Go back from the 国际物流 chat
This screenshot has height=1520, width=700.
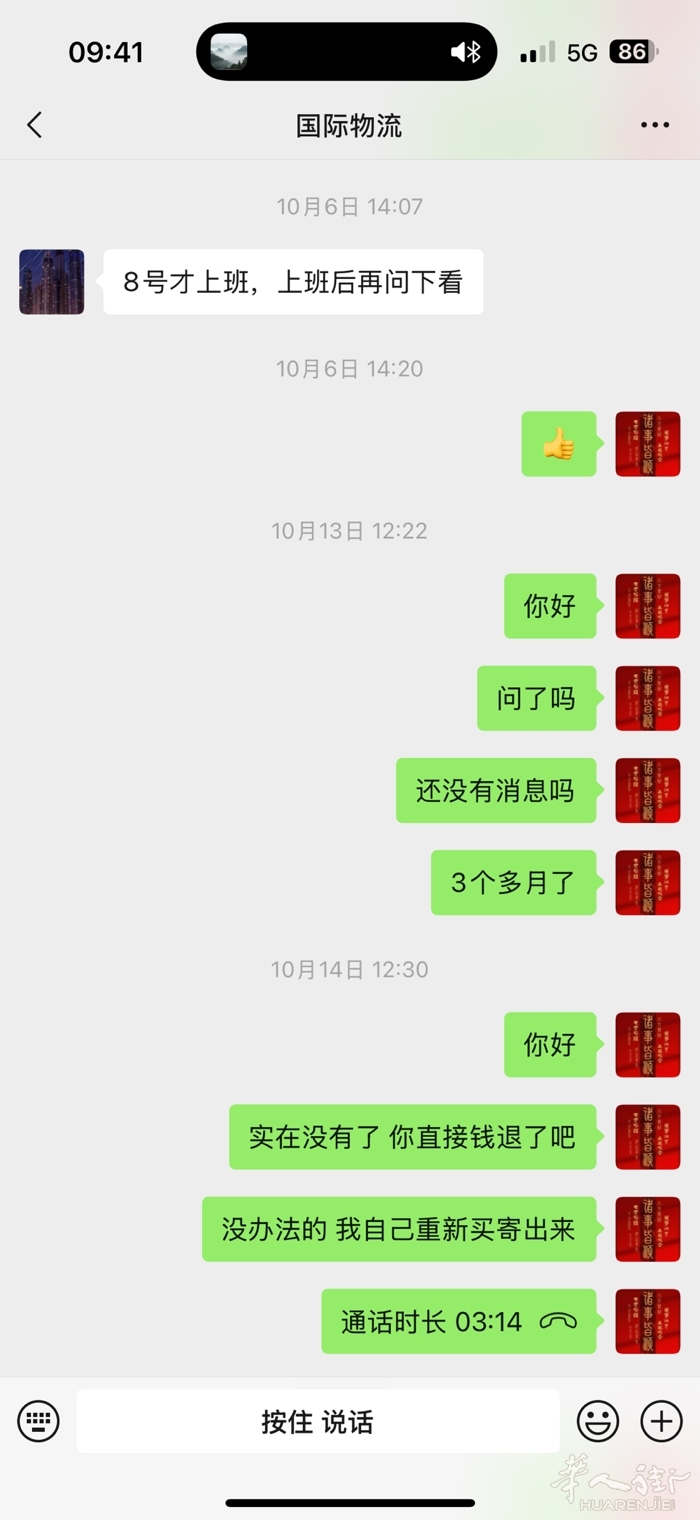point(35,125)
